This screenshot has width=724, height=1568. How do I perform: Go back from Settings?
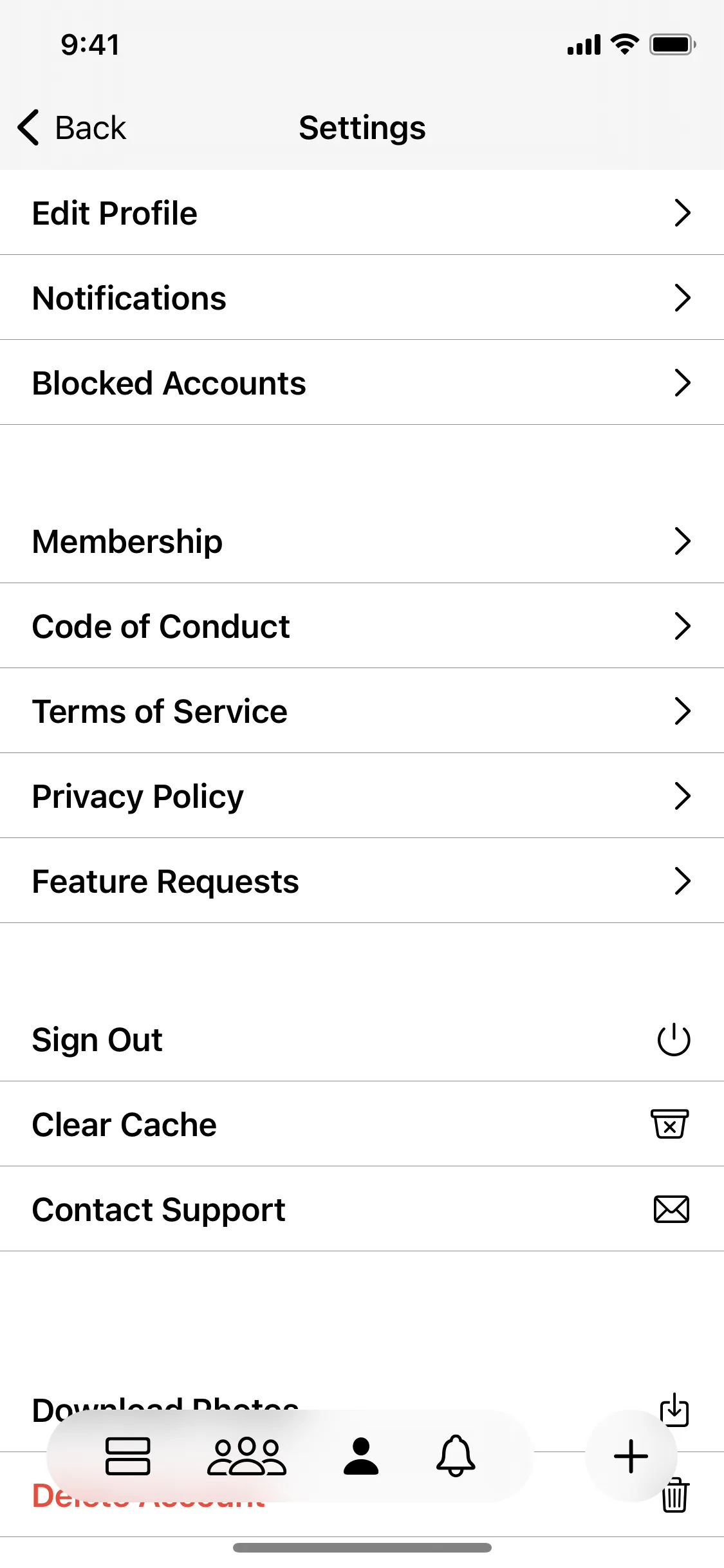72,127
